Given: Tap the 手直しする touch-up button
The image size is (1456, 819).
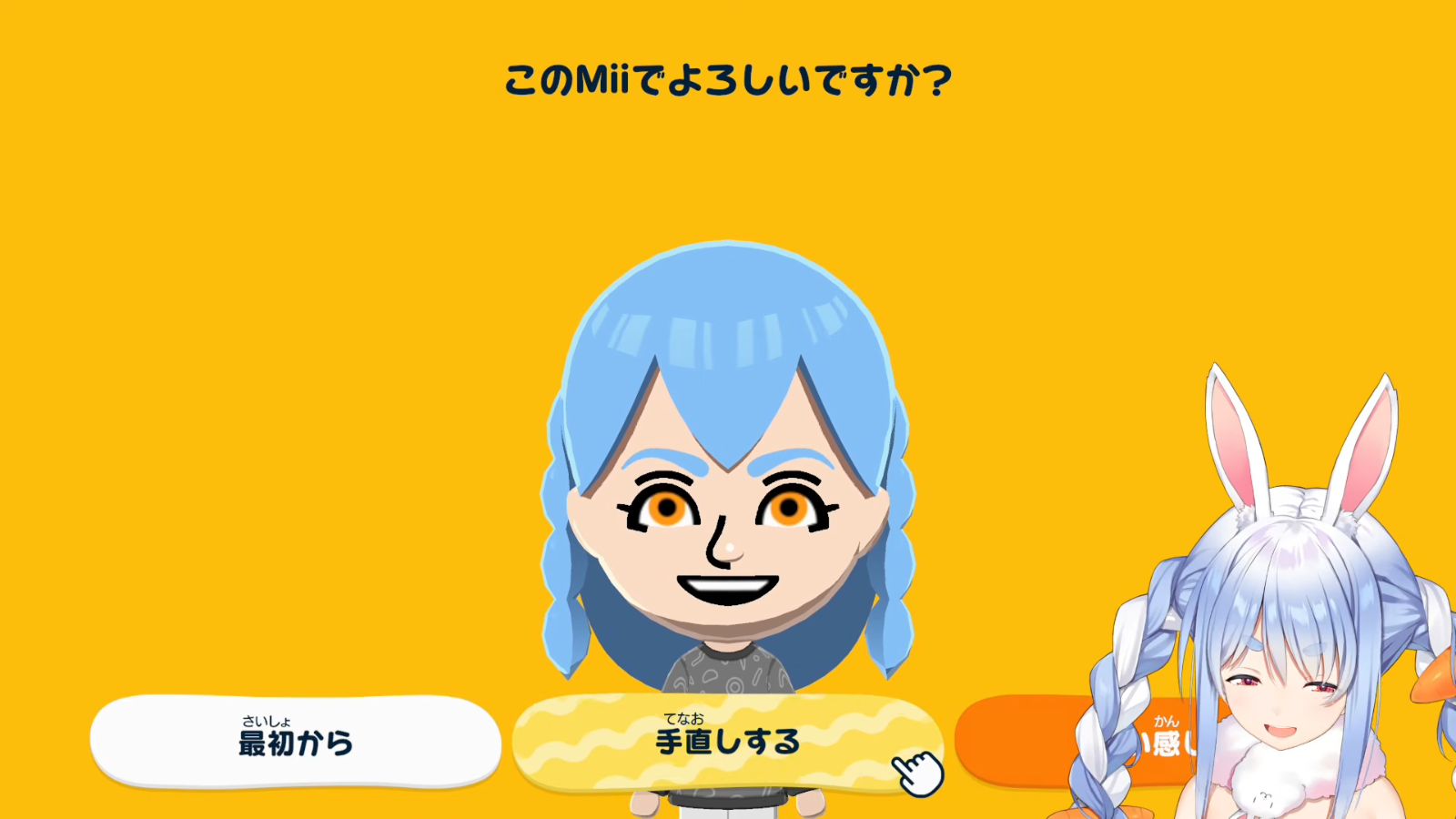Looking at the screenshot, I should click(x=726, y=741).
